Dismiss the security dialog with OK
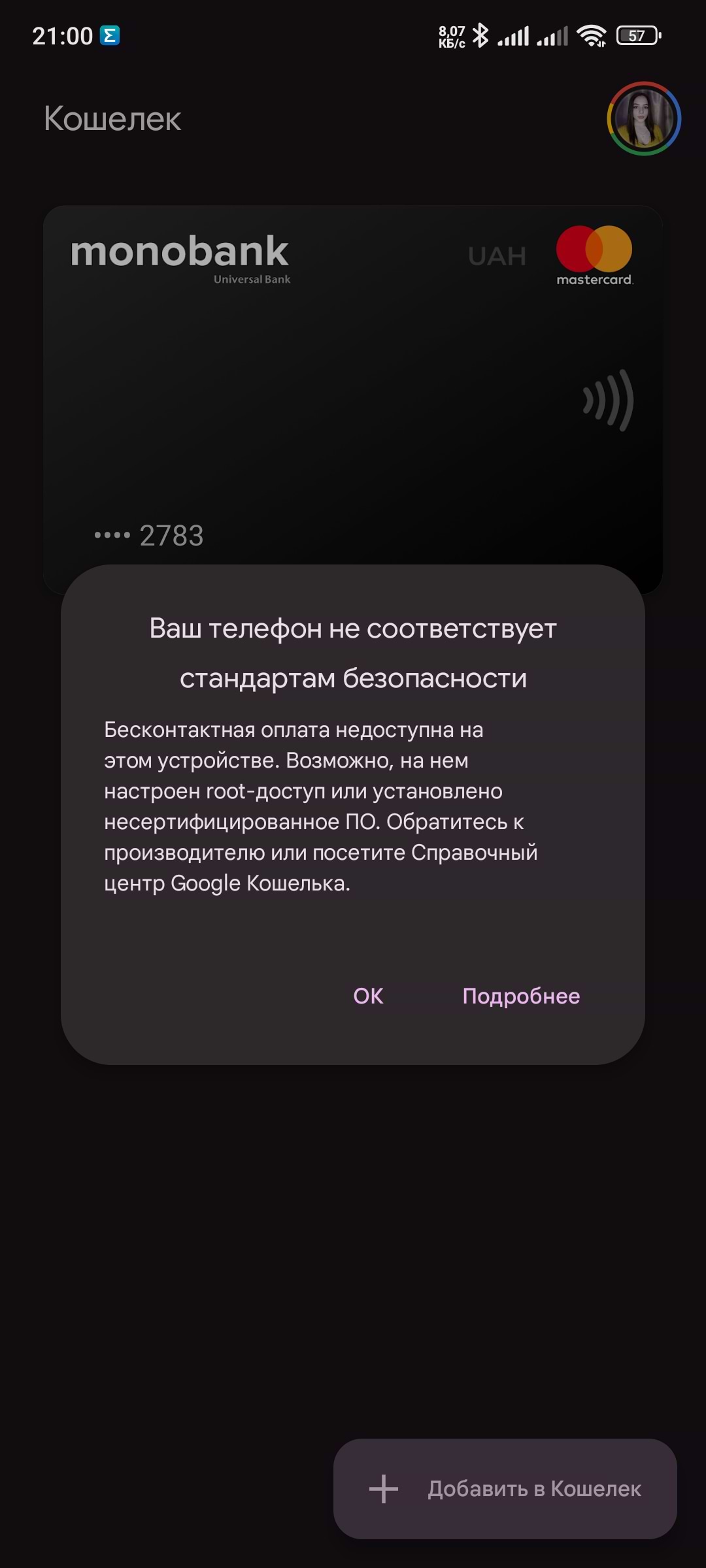This screenshot has width=706, height=1568. tap(368, 996)
